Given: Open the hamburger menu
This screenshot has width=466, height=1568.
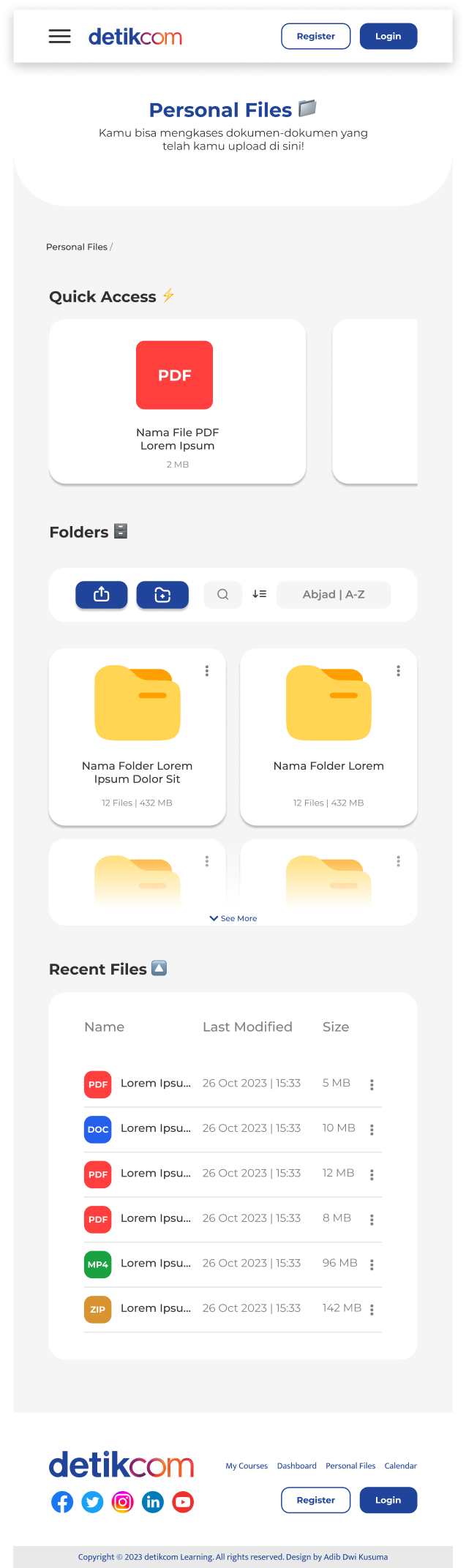Looking at the screenshot, I should pyautogui.click(x=60, y=37).
